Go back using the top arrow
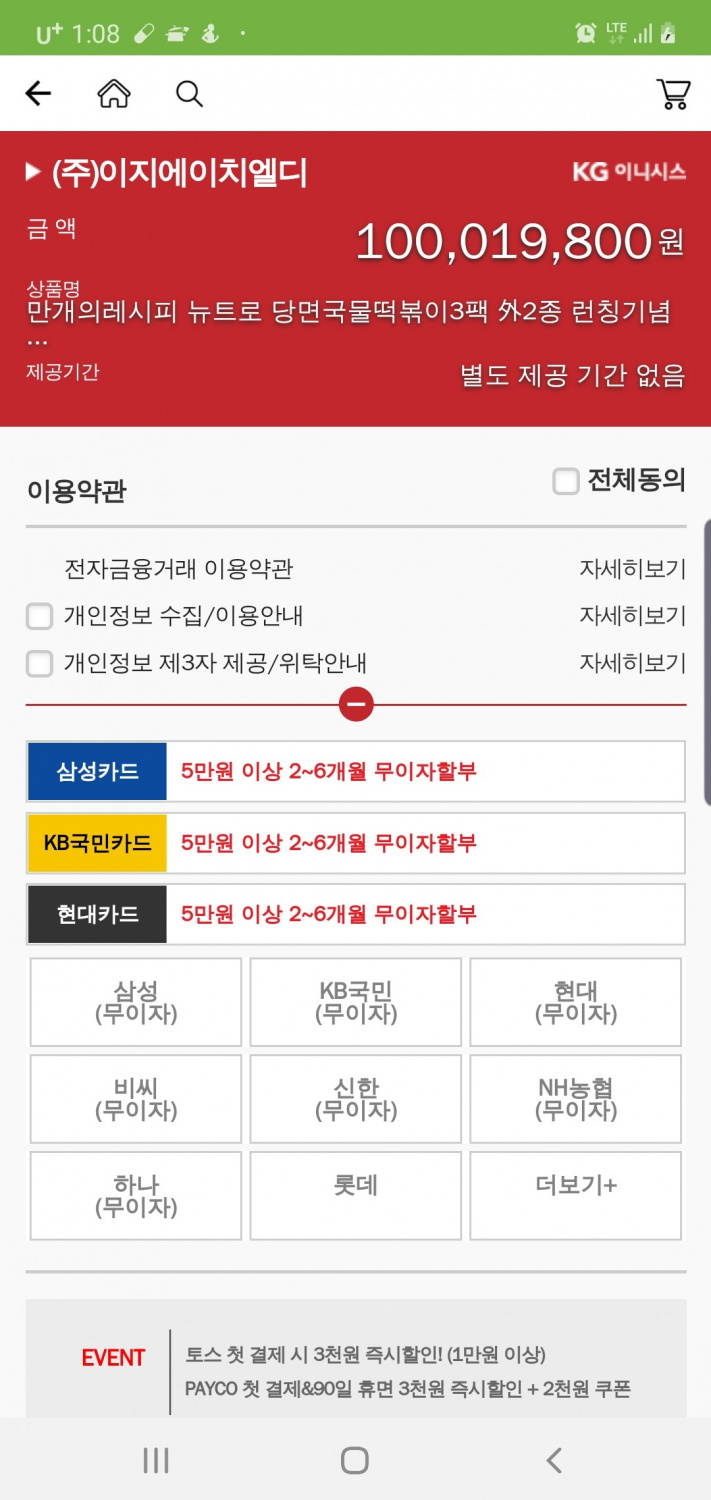This screenshot has width=711, height=1500. (x=38, y=94)
